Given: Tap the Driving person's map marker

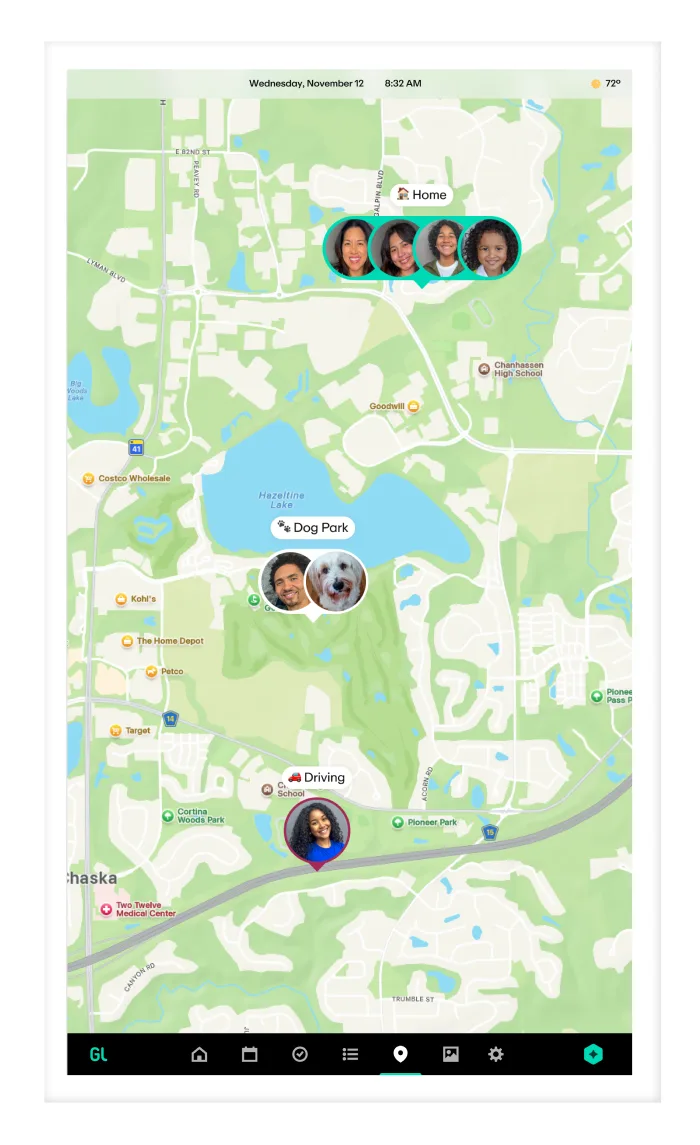Looking at the screenshot, I should click(317, 832).
